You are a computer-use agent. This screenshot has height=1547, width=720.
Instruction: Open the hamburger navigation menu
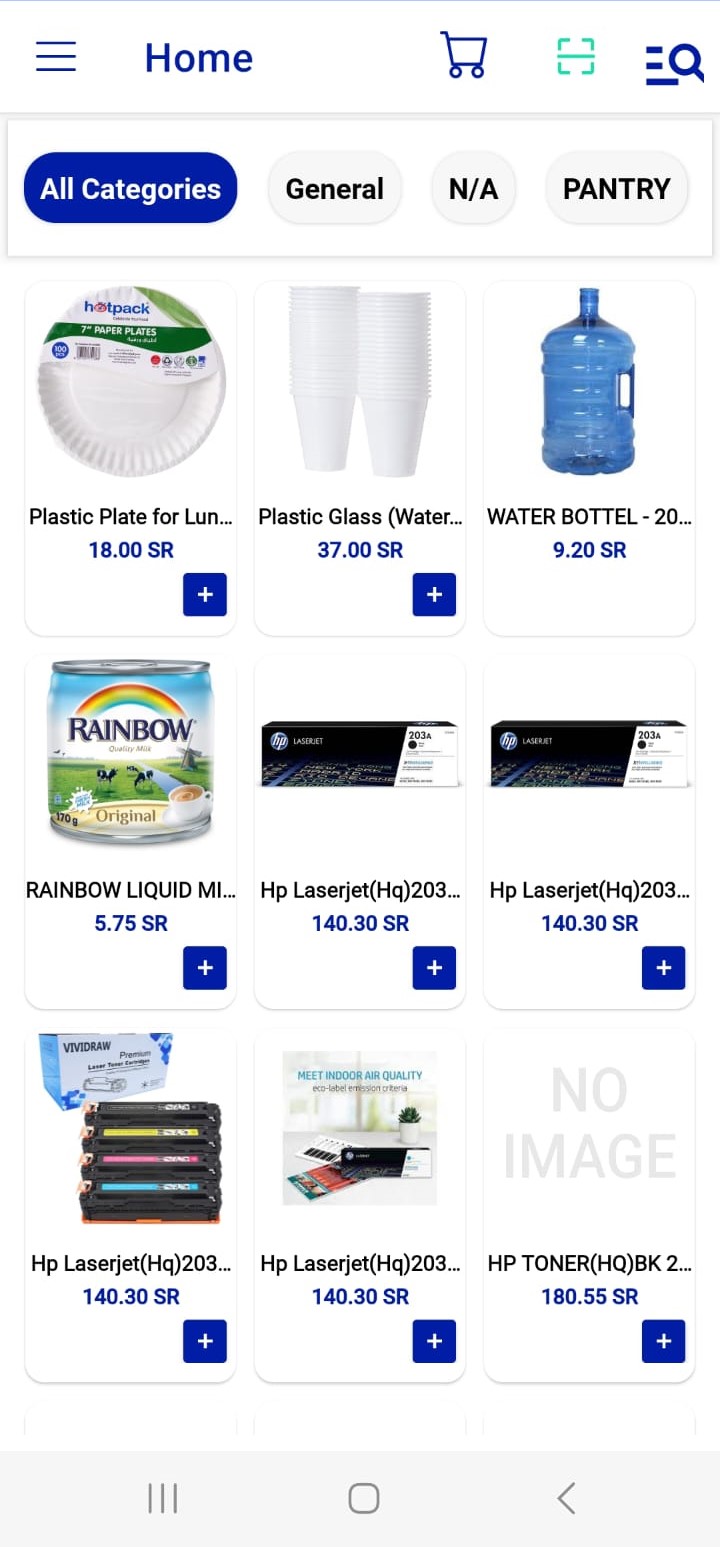pos(56,57)
